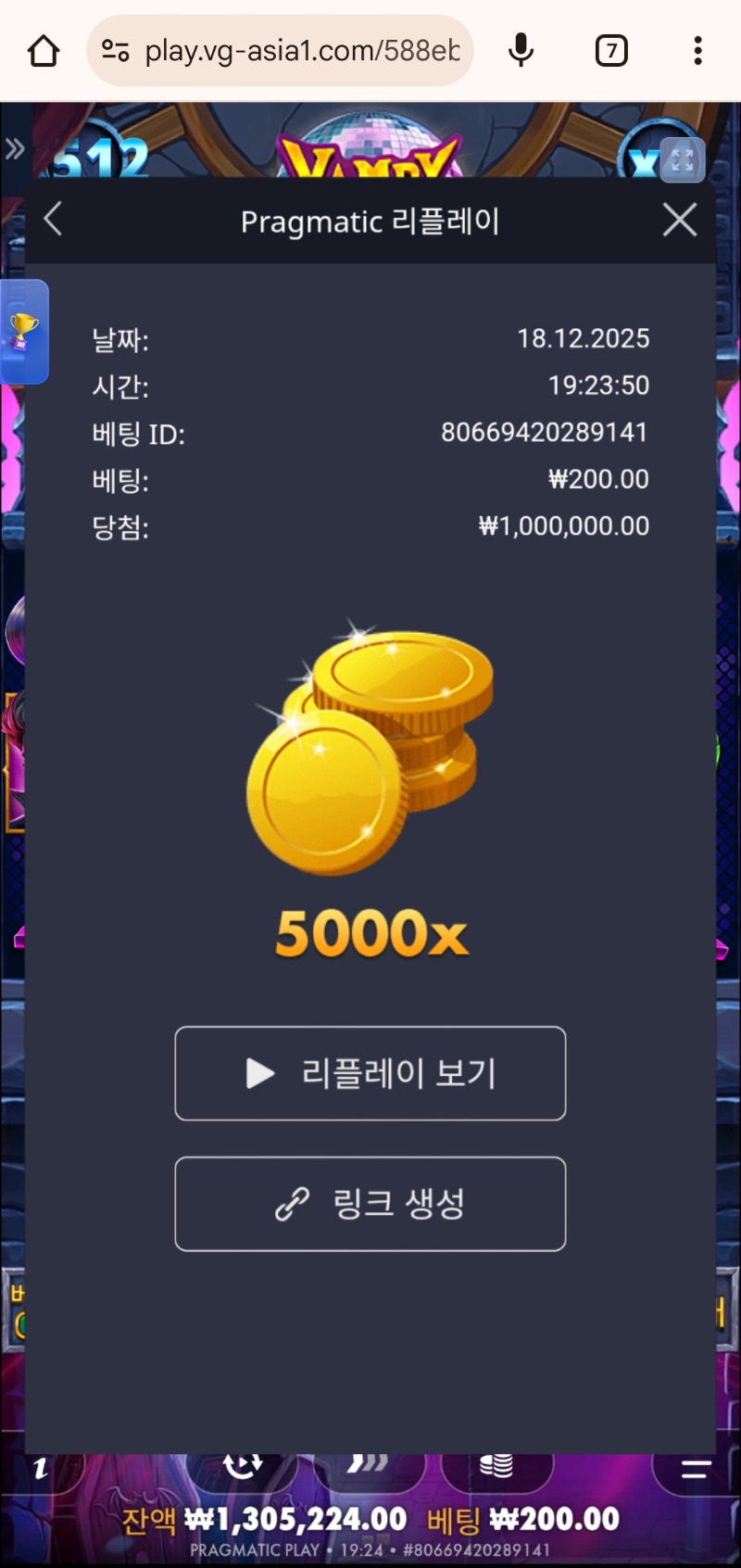Open the trophy tournament side tab

pos(23,332)
